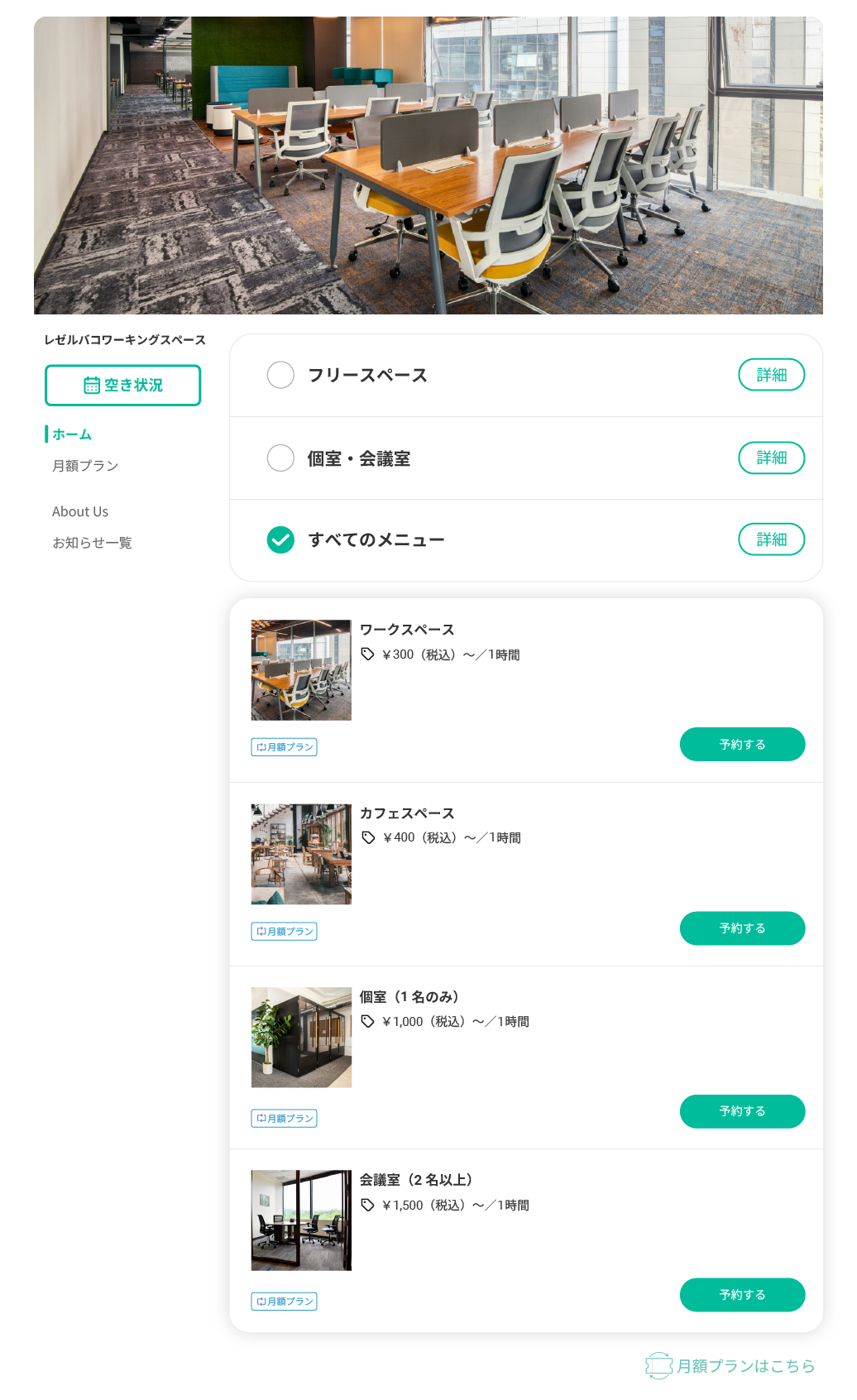Viewport: 857px width, 1400px height.
Task: Open the 空き状況 availability button
Action: point(122,386)
